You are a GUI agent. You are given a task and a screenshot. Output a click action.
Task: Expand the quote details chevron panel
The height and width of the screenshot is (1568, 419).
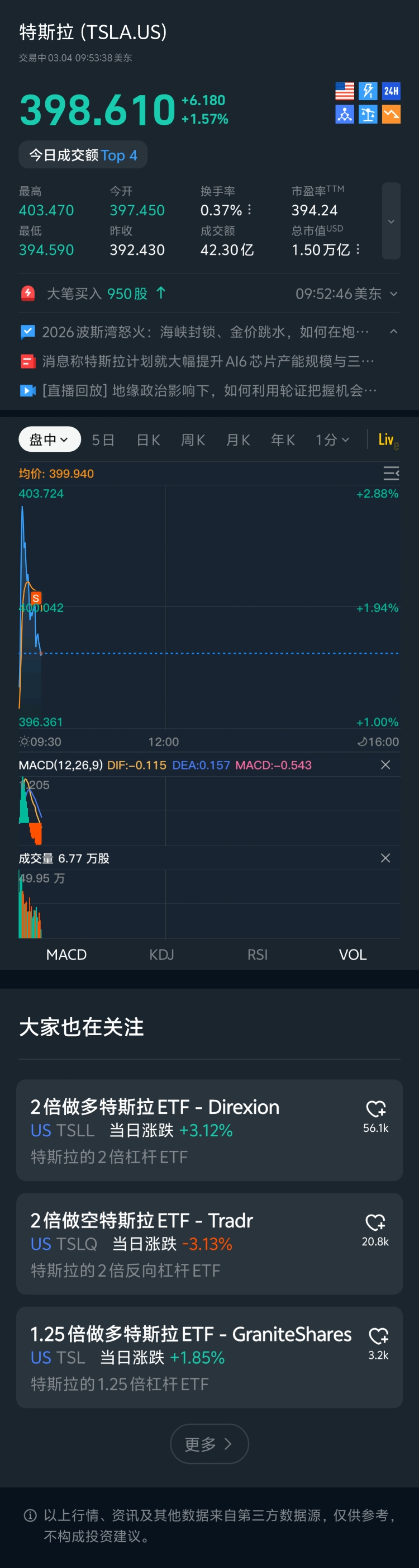(x=391, y=221)
